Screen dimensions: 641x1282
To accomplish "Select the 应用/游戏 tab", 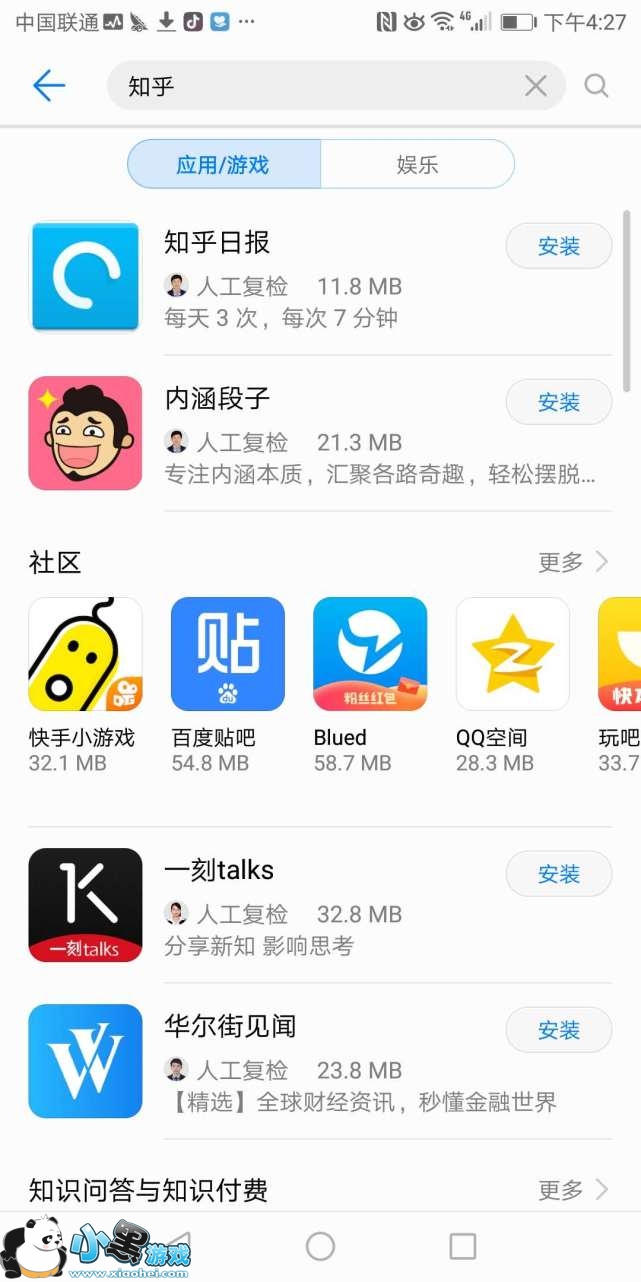I will [x=223, y=165].
